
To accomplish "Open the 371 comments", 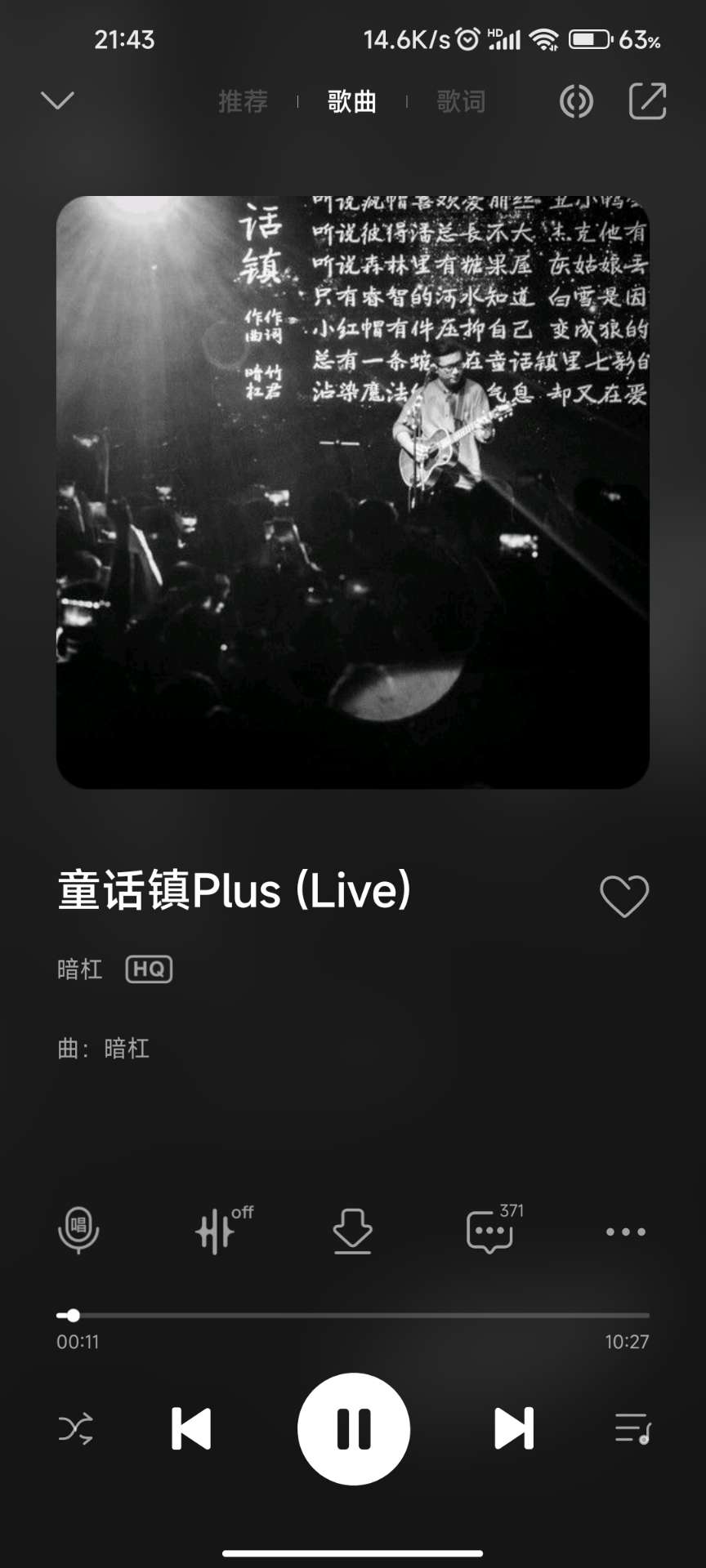I will click(x=490, y=1230).
